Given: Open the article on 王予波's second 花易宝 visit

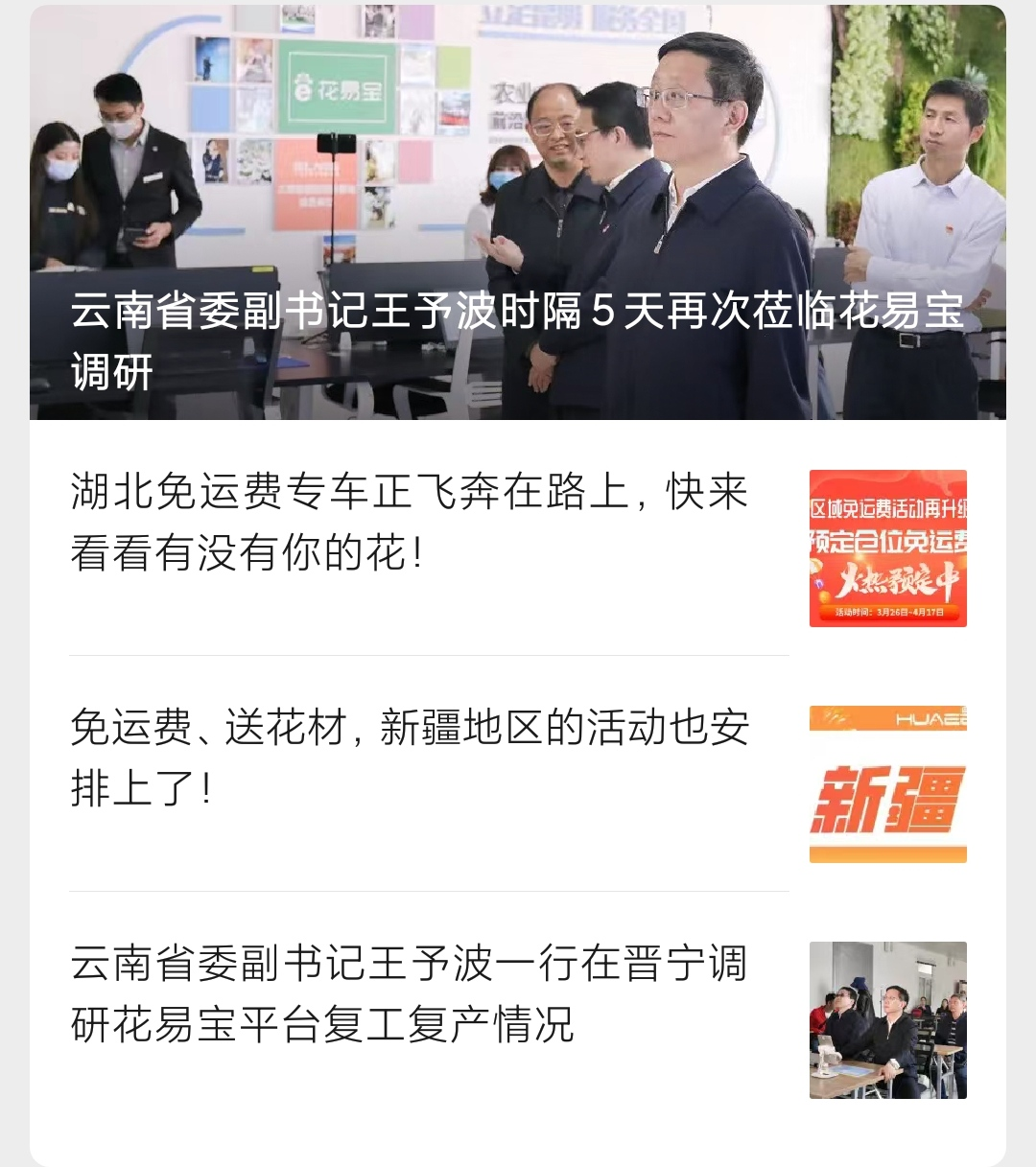Looking at the screenshot, I should (x=518, y=340).
